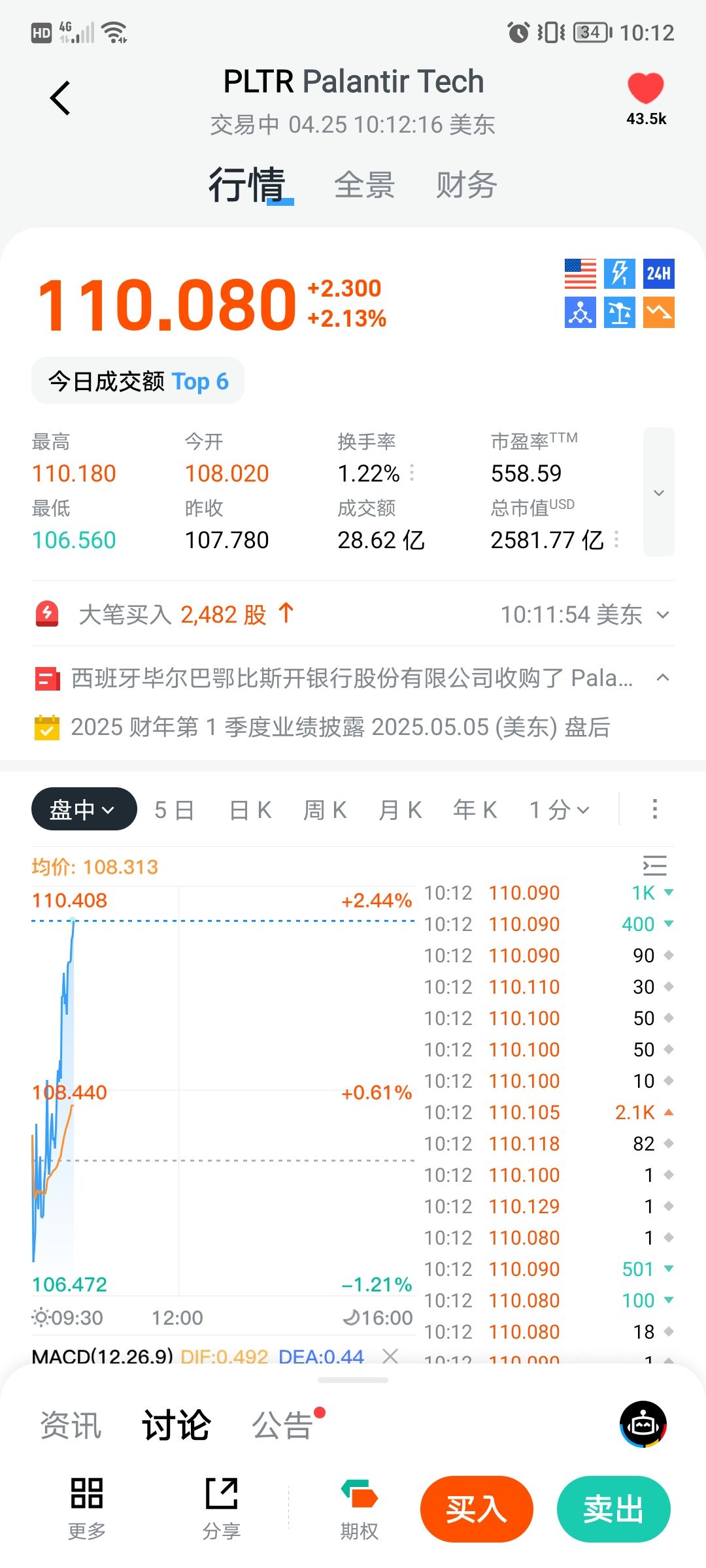
Task: Open the 1分 interval dropdown
Action: (560, 810)
